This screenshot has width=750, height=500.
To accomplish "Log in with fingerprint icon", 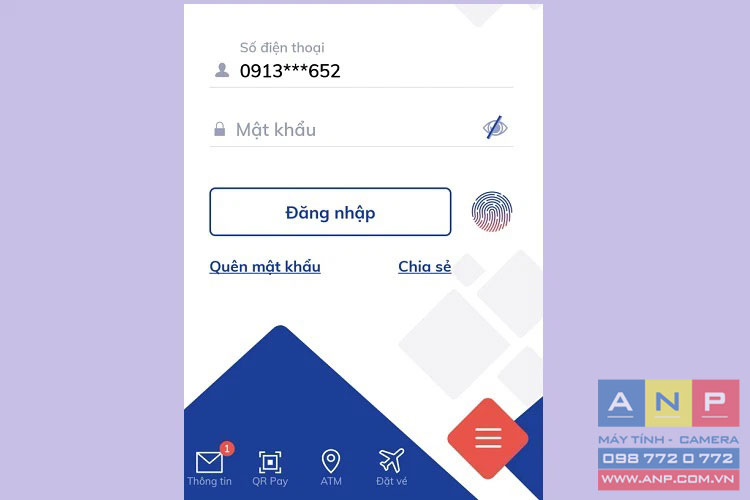I will 491,212.
